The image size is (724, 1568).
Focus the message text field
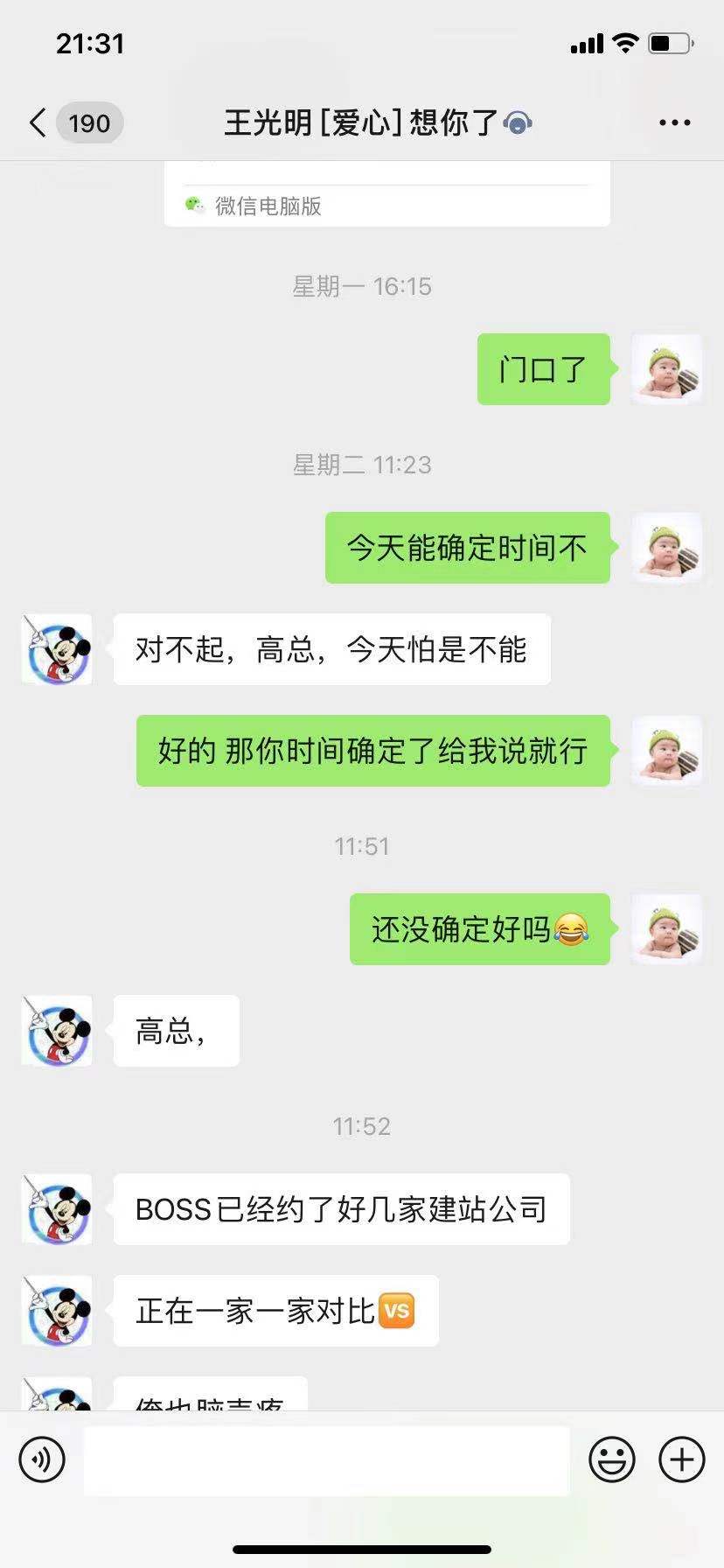[326, 1460]
